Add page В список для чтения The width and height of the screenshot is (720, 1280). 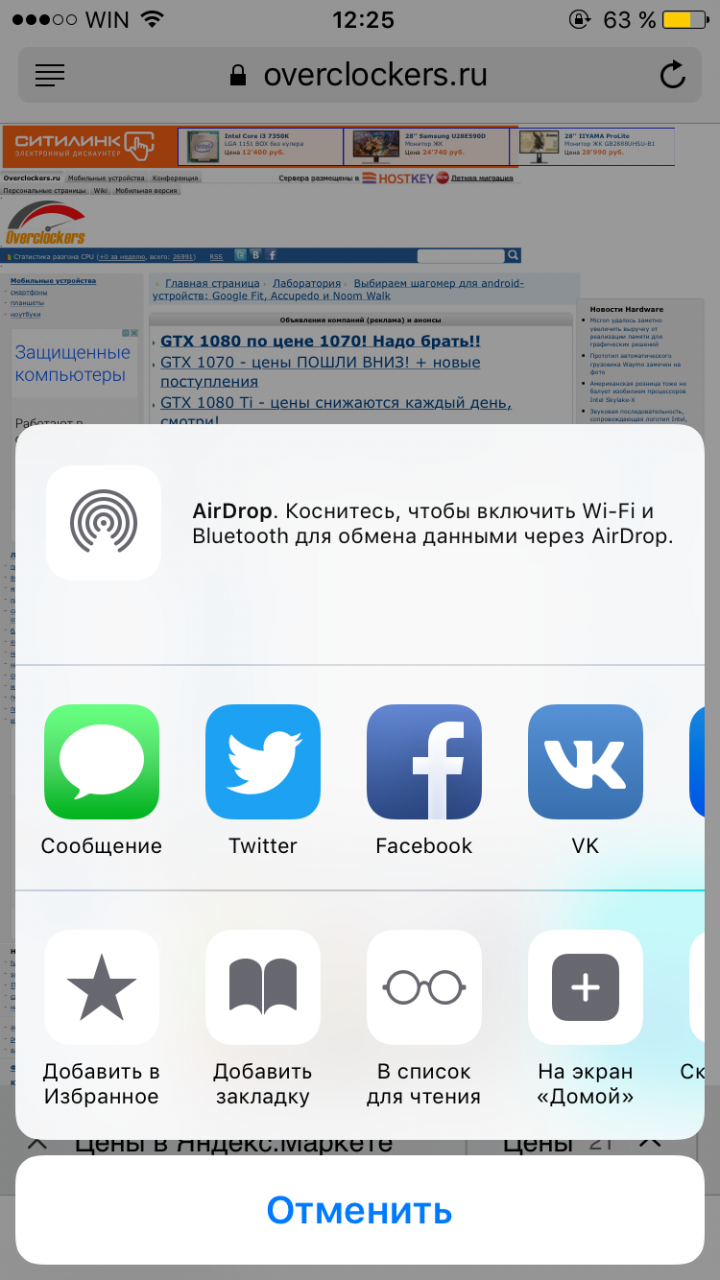point(424,987)
